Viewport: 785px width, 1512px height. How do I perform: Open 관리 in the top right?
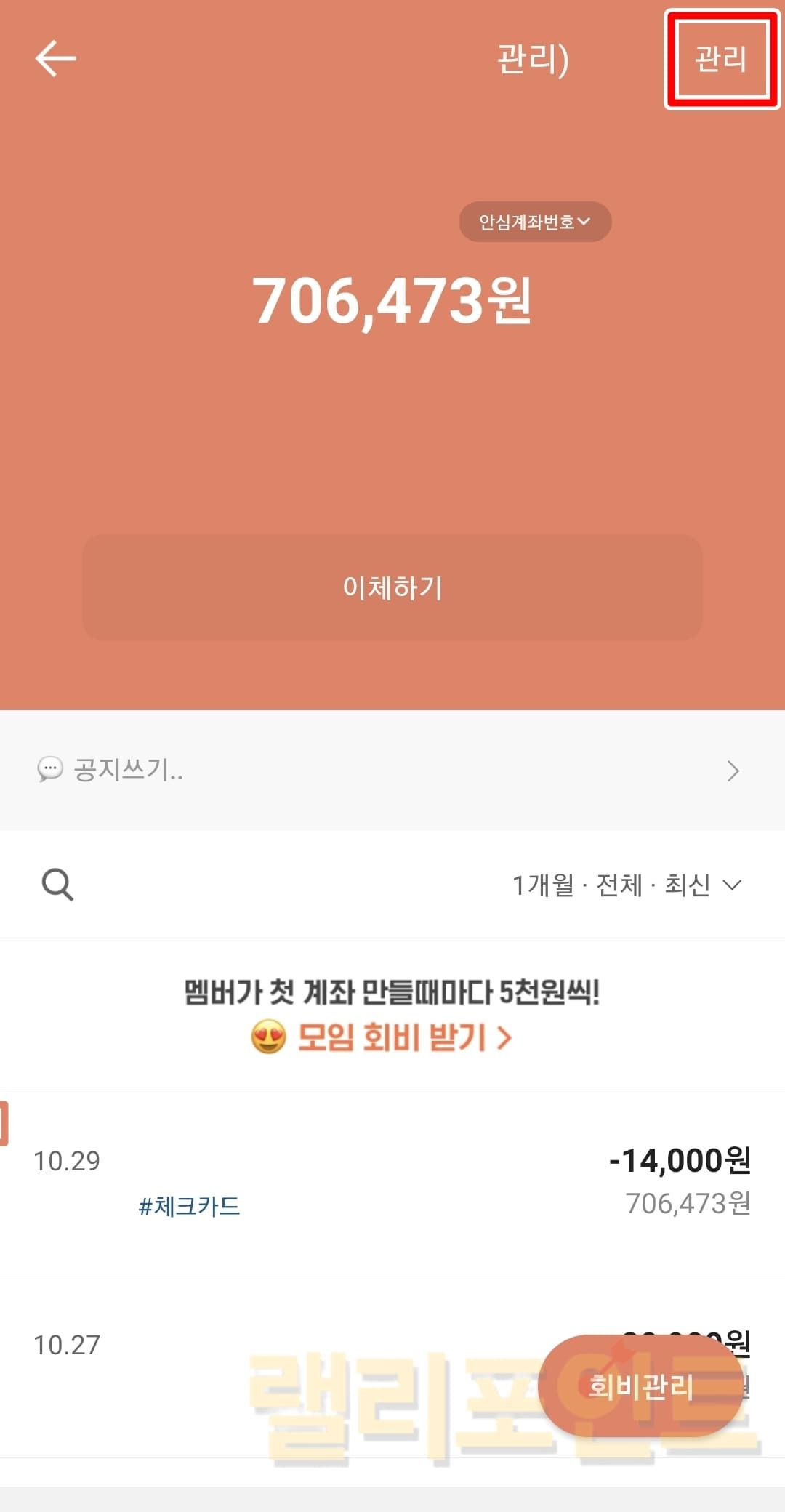tap(721, 59)
